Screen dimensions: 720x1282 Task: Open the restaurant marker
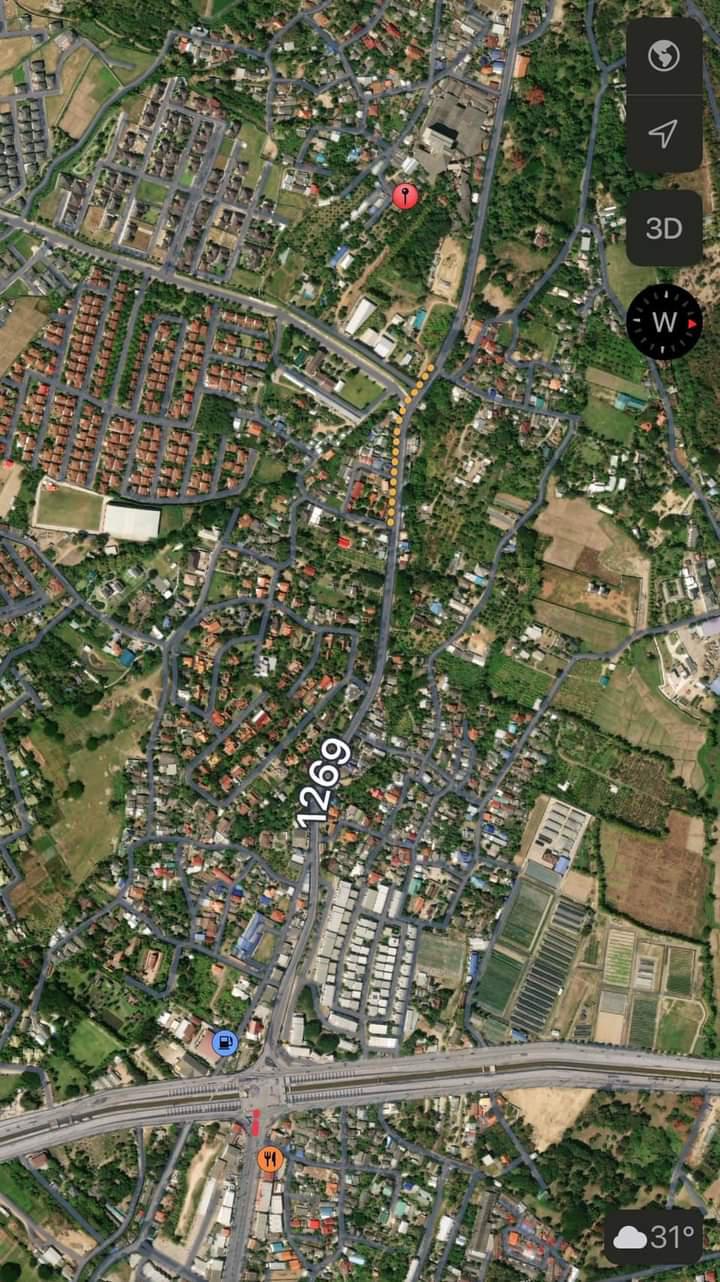[270, 1159]
